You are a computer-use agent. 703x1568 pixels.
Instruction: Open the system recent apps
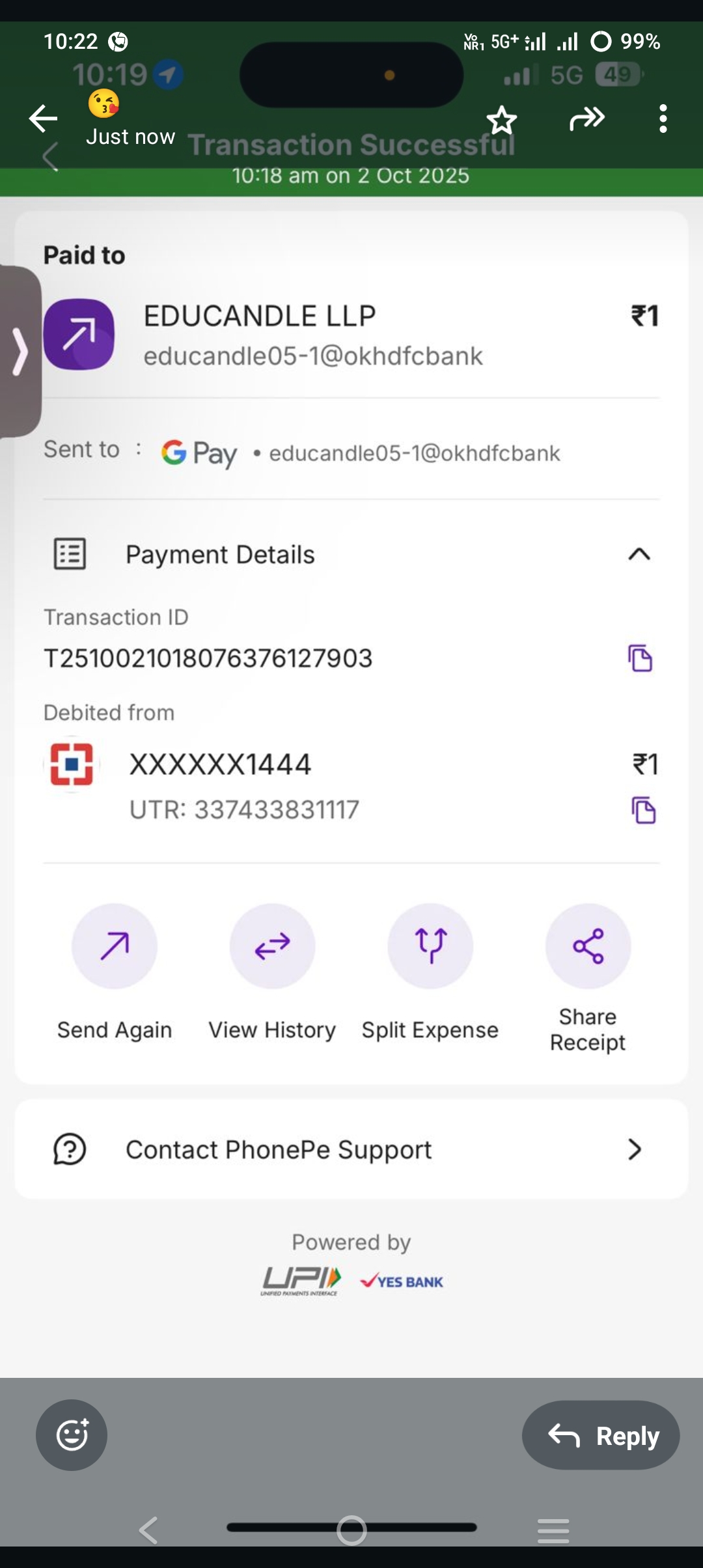553,1530
